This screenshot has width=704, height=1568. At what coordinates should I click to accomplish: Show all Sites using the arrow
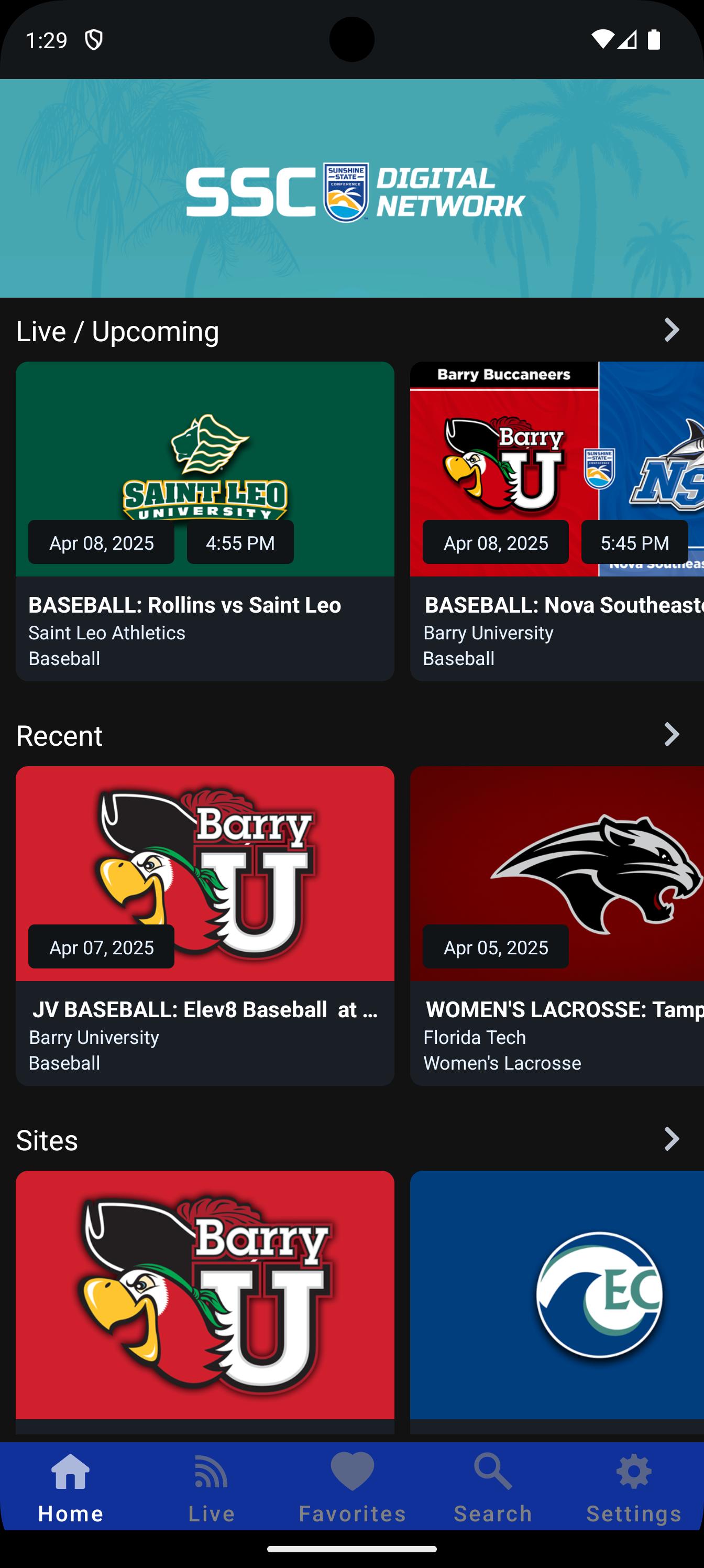(671, 1139)
